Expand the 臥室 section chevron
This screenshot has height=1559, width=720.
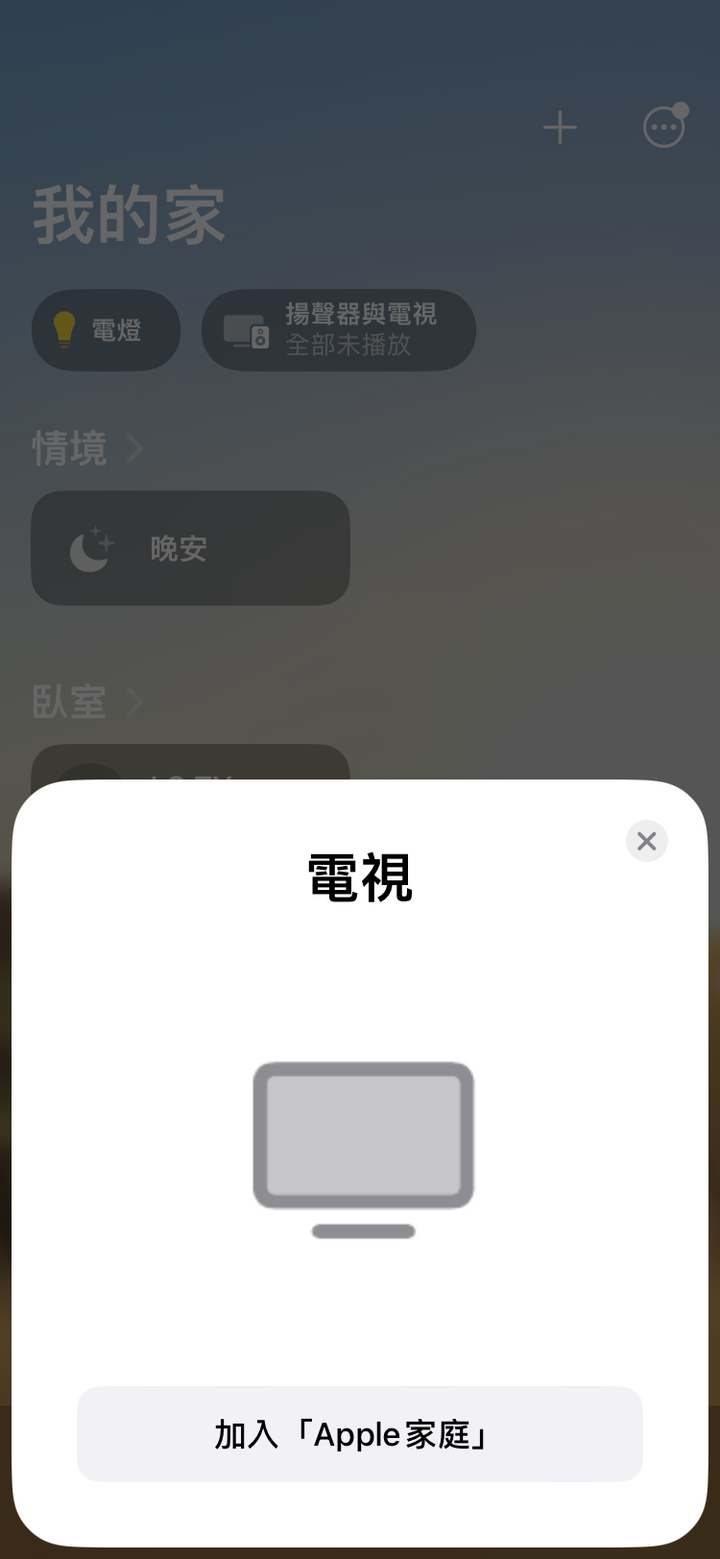(x=135, y=701)
